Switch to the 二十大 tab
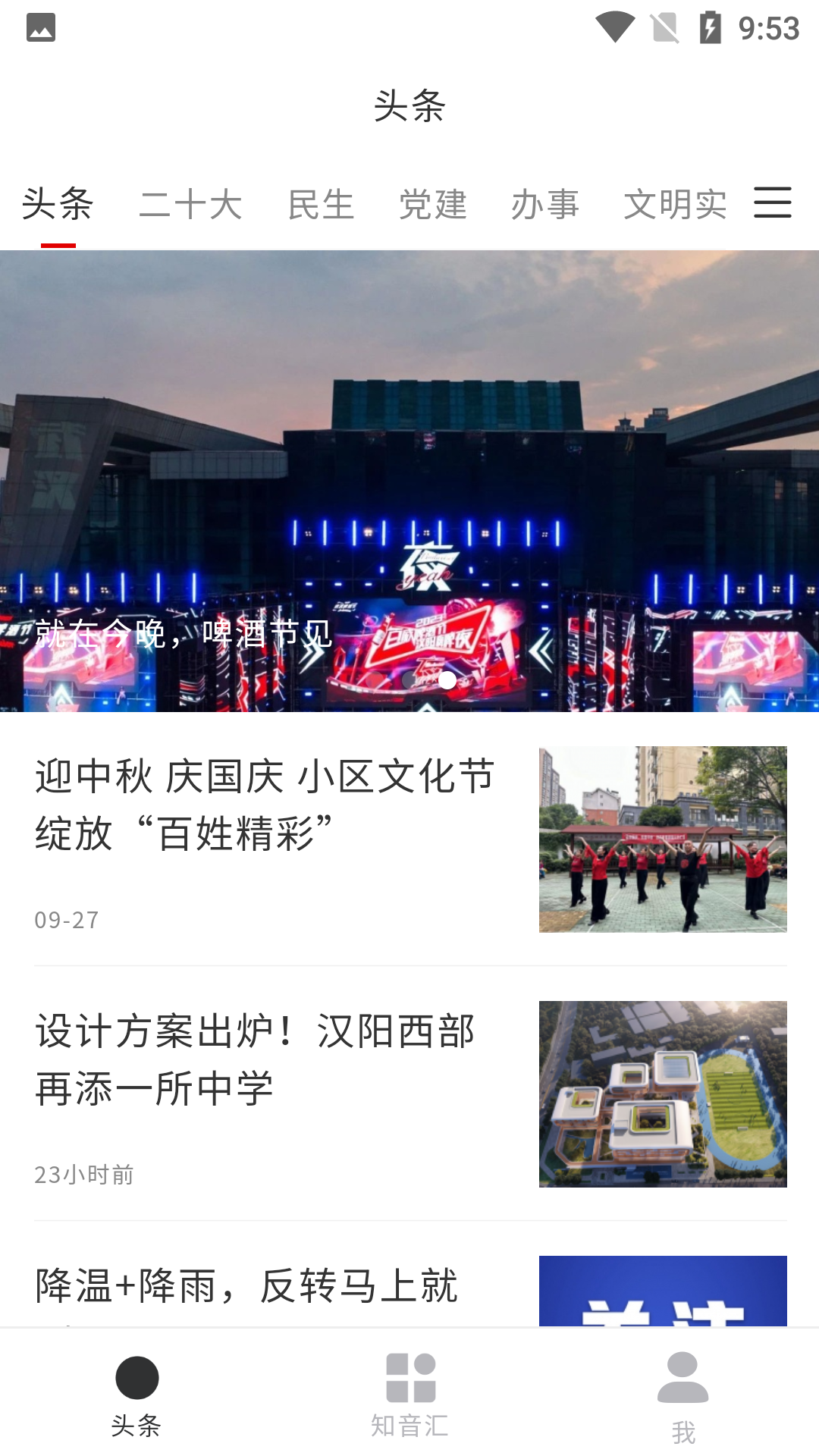 pos(190,203)
